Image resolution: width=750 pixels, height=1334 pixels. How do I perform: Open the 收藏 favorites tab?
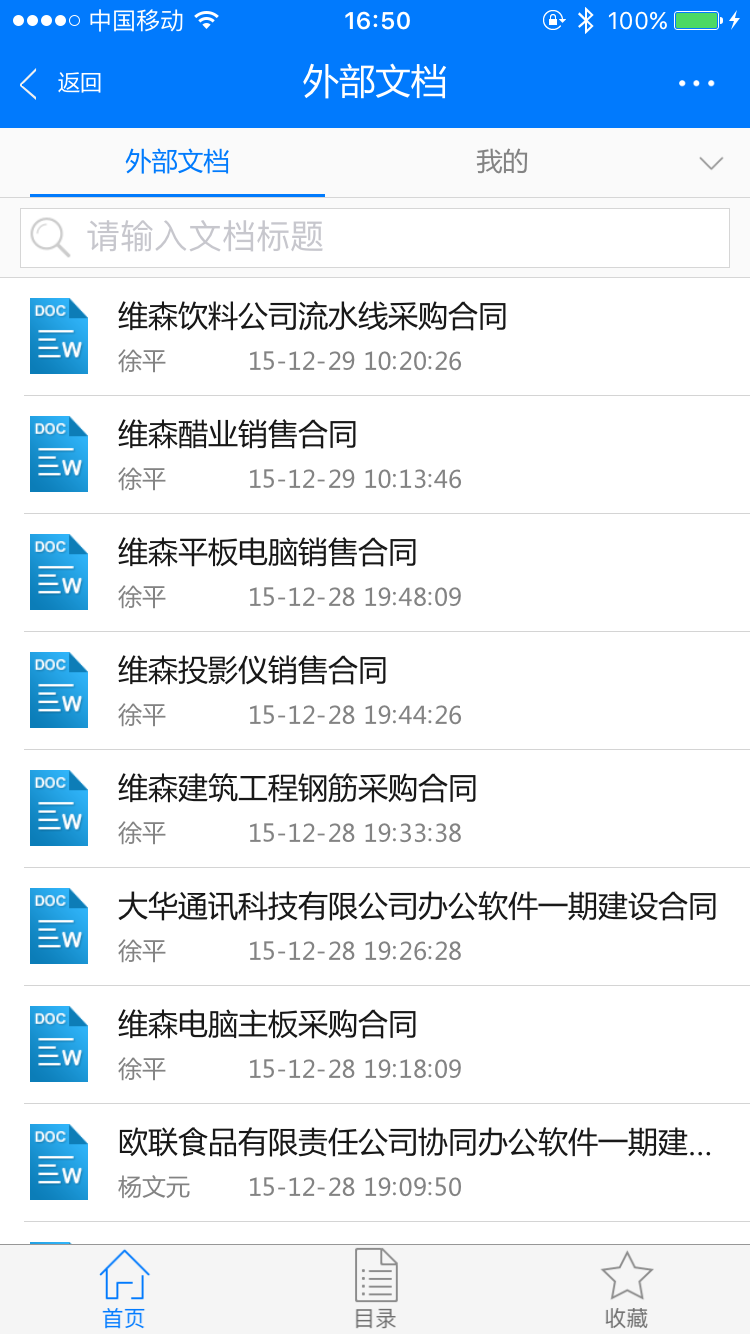[x=626, y=1290]
